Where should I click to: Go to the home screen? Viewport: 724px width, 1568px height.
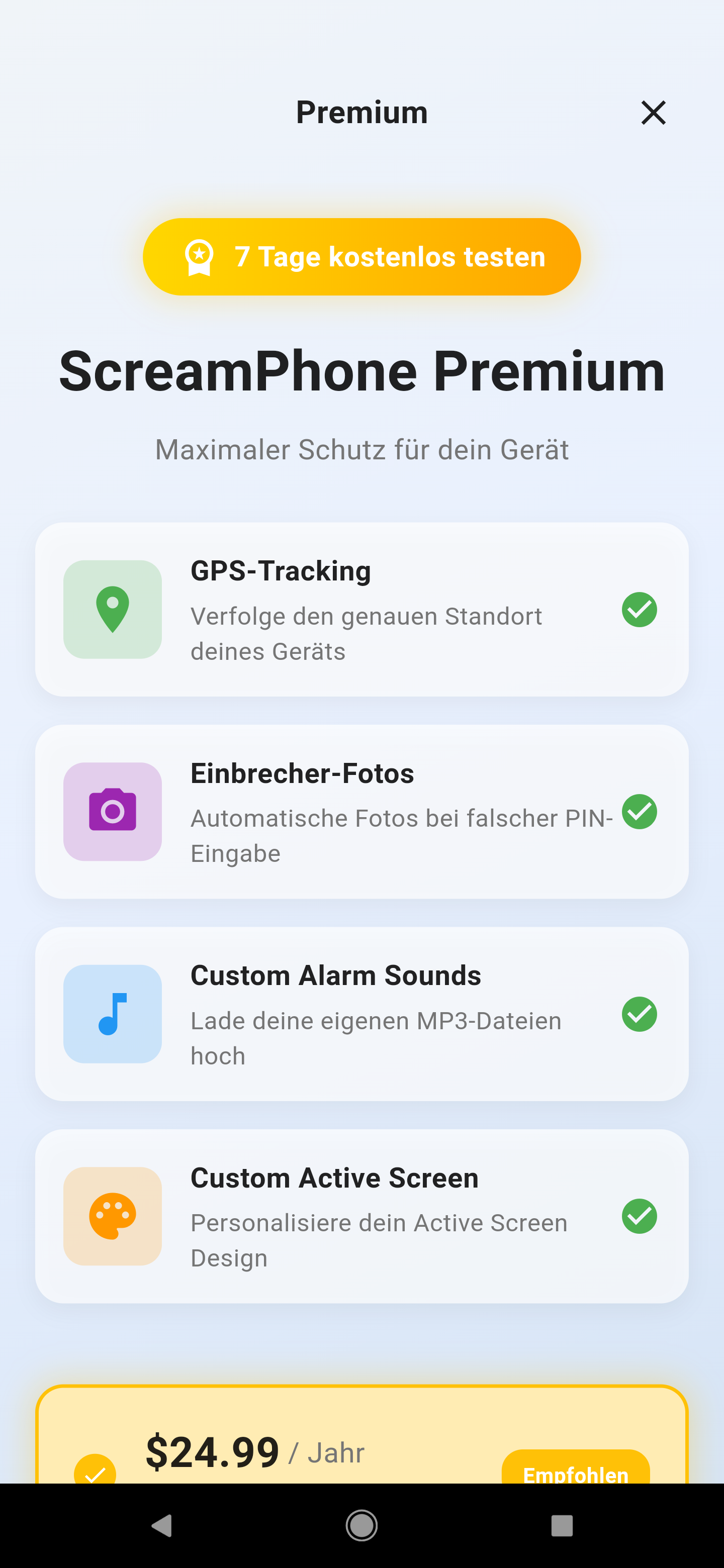point(361,1525)
